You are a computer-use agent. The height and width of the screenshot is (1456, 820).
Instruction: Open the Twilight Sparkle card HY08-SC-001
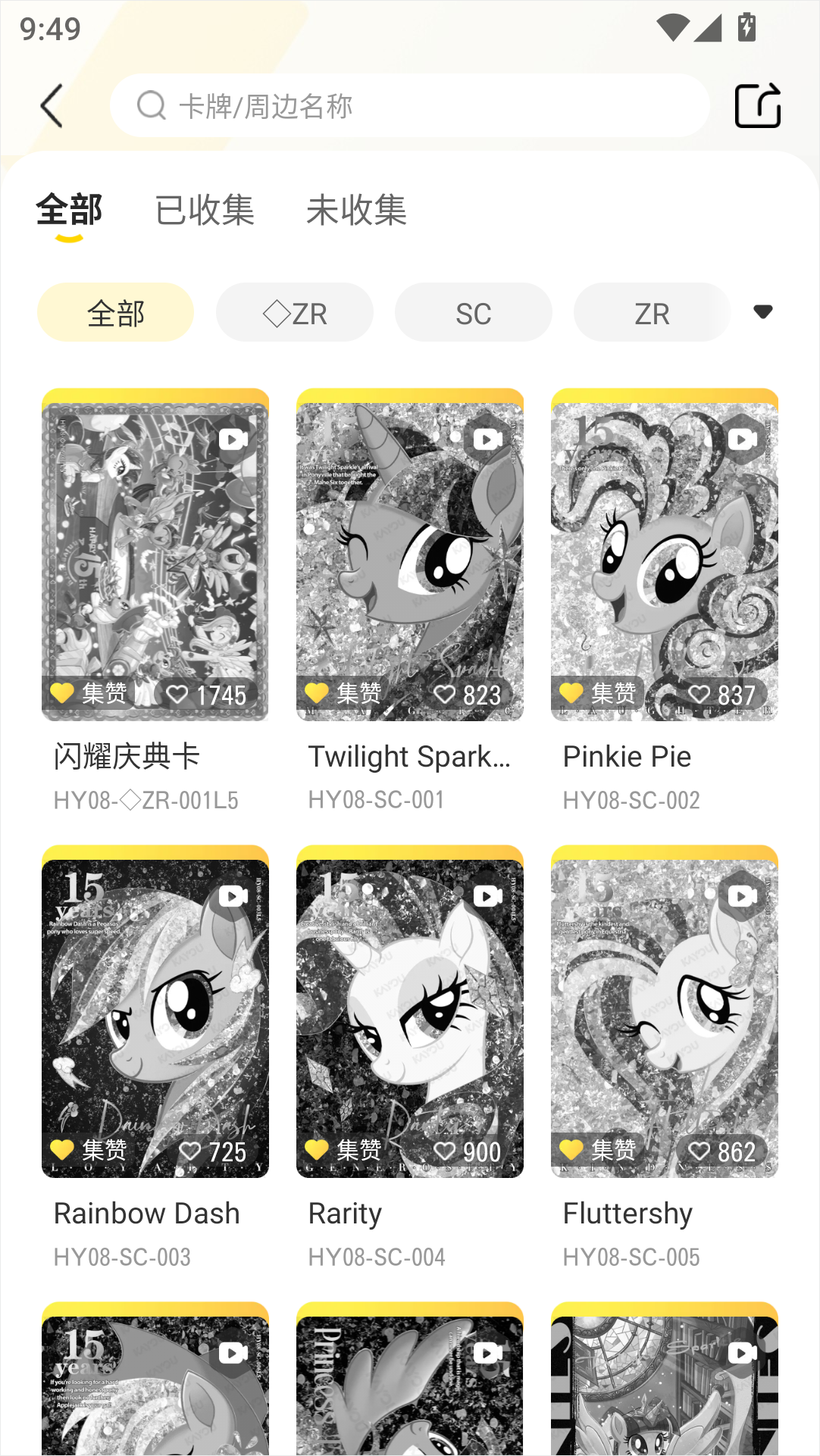[x=410, y=553]
